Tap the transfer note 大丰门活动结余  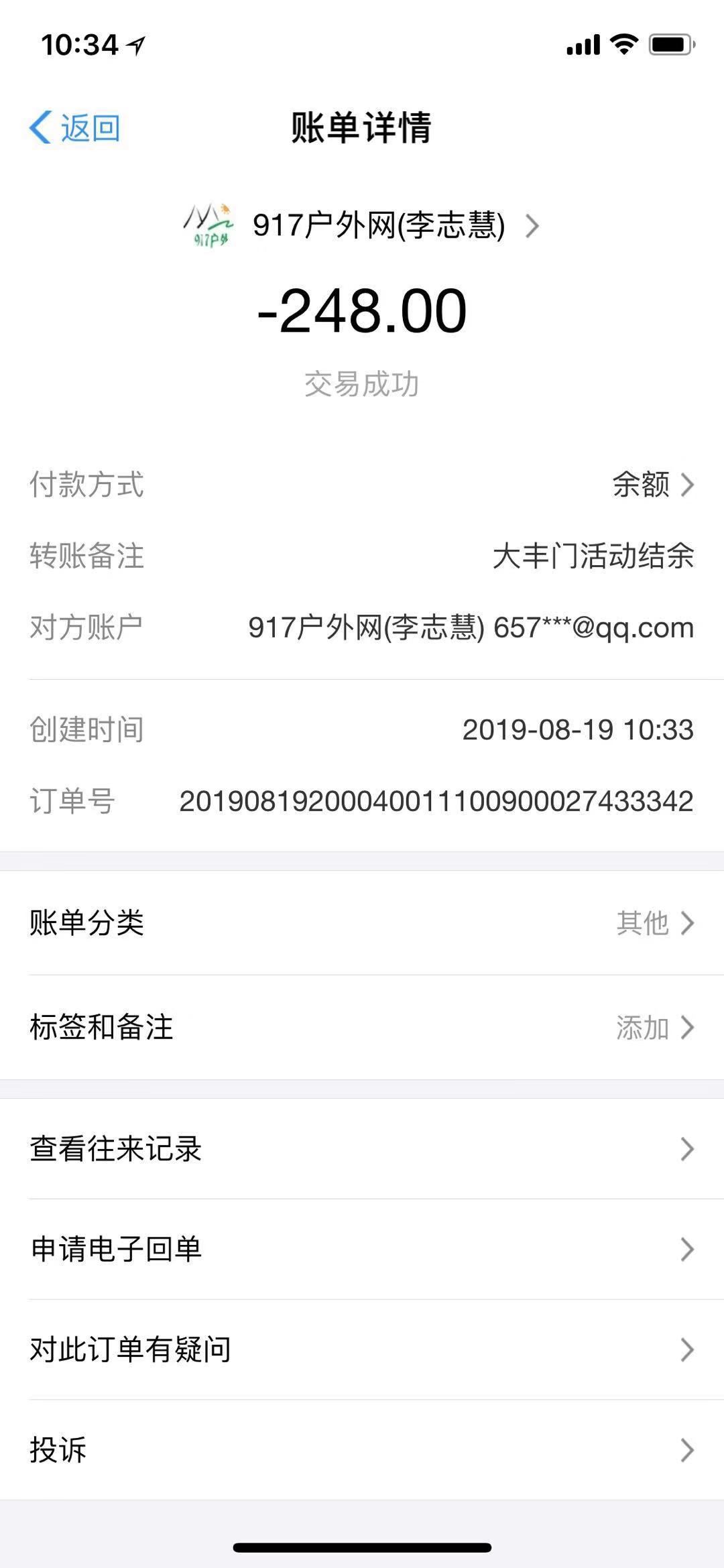click(x=594, y=555)
